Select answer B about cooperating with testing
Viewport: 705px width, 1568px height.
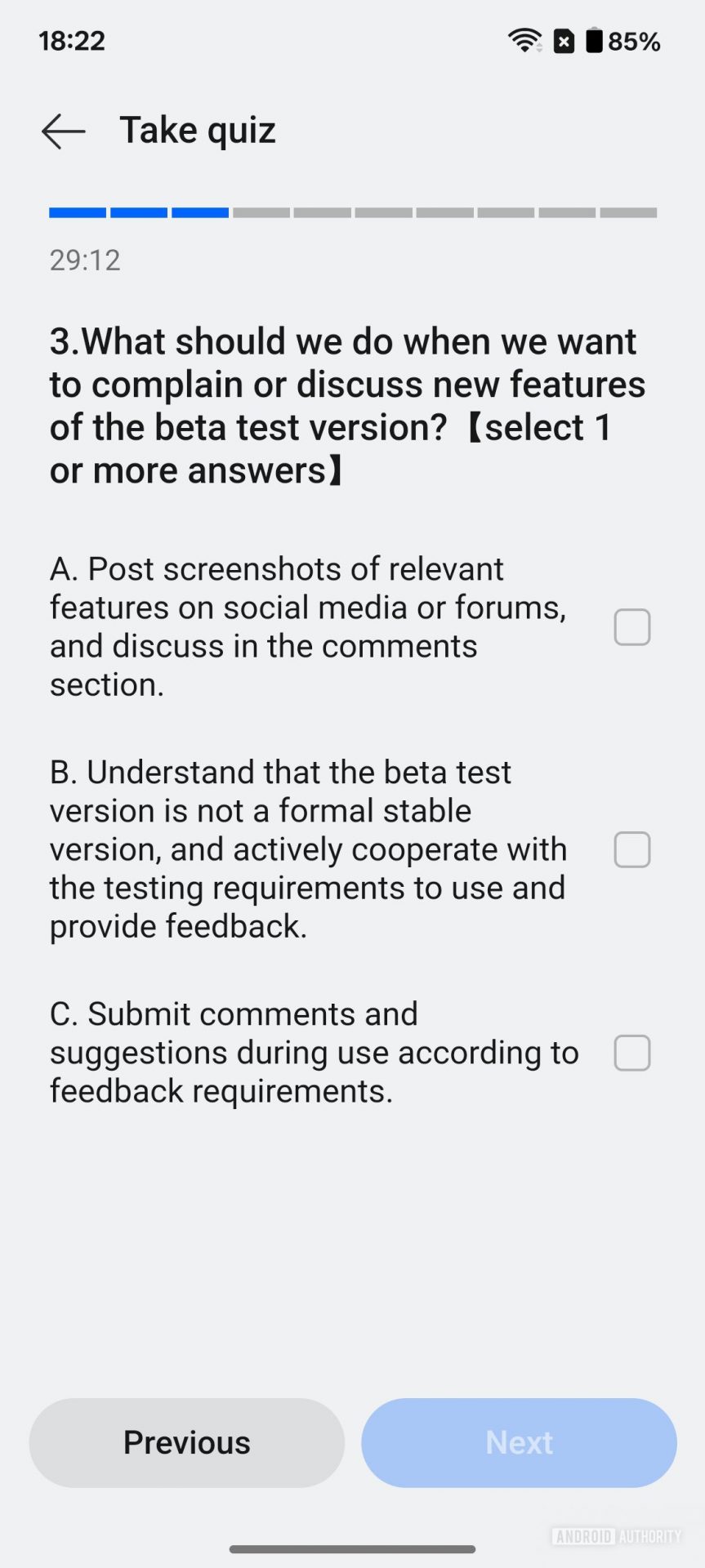[631, 850]
